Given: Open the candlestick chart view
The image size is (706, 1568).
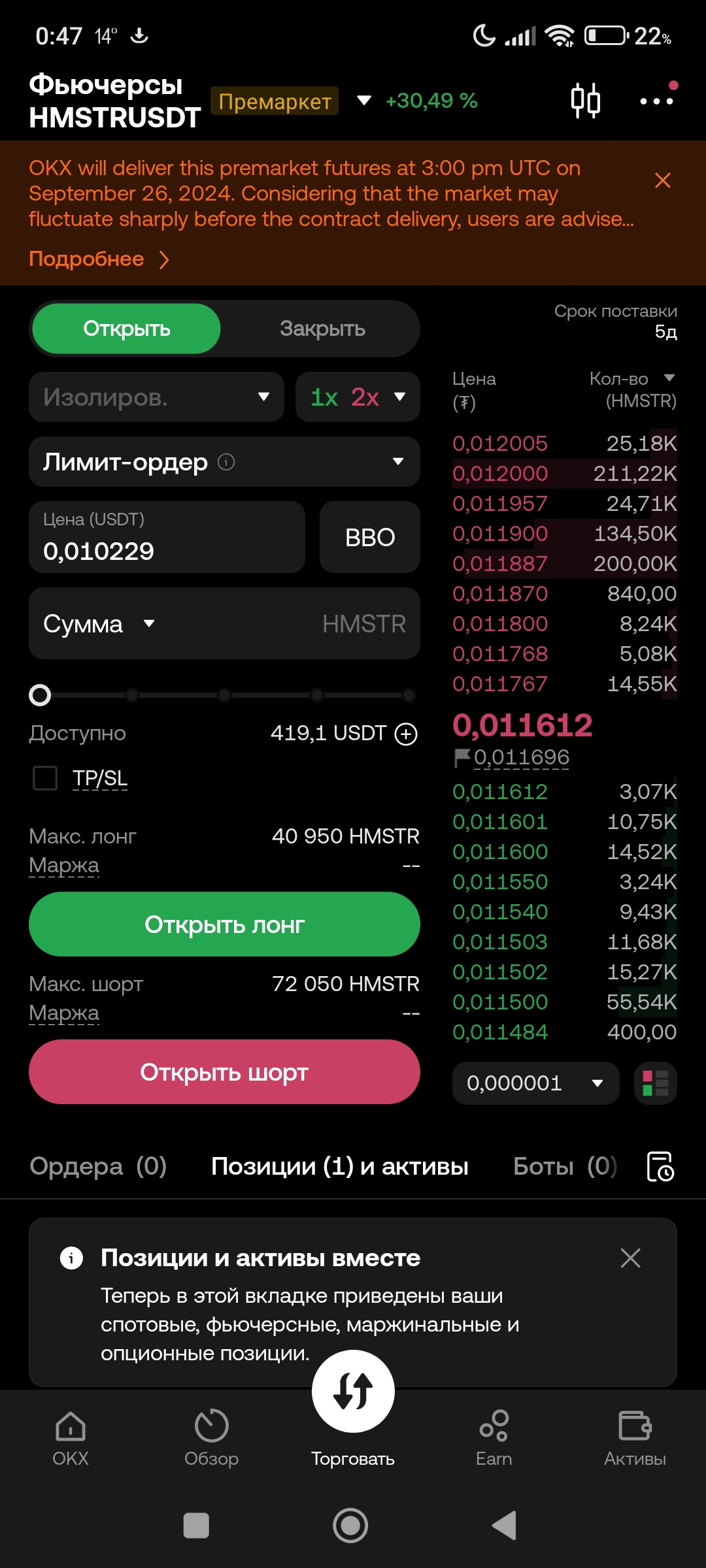Looking at the screenshot, I should coord(585,101).
